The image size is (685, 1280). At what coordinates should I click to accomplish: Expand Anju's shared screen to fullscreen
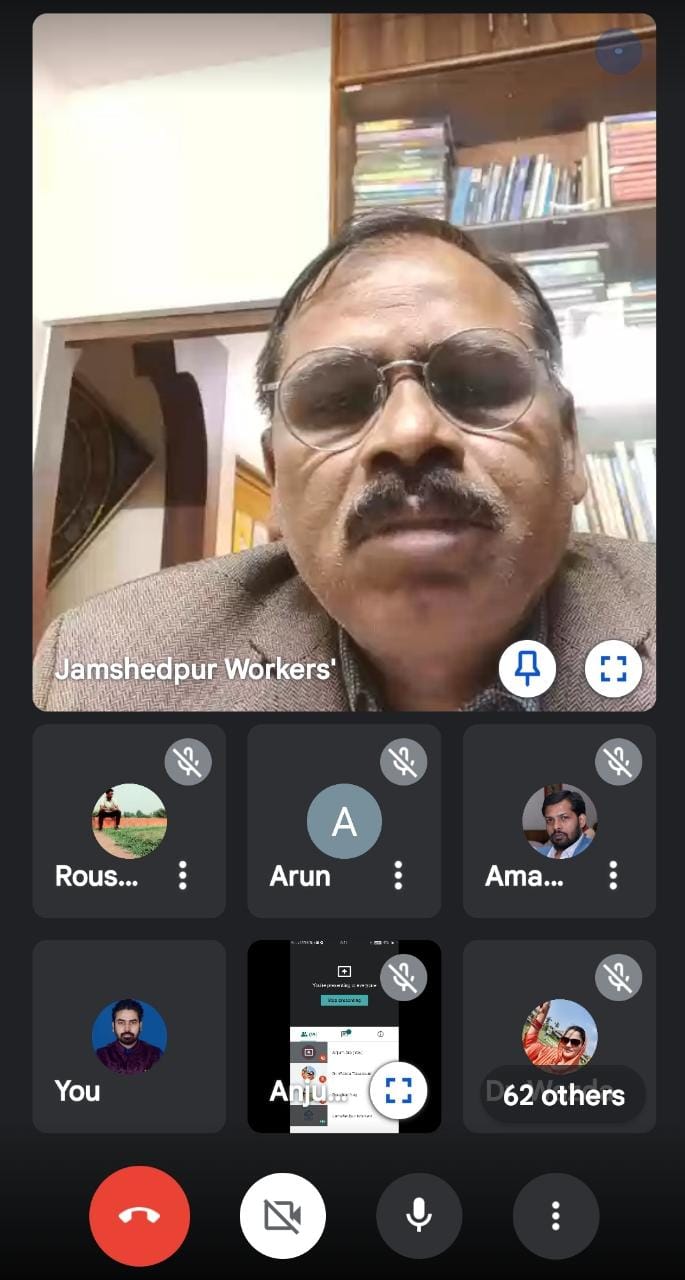pos(398,1091)
